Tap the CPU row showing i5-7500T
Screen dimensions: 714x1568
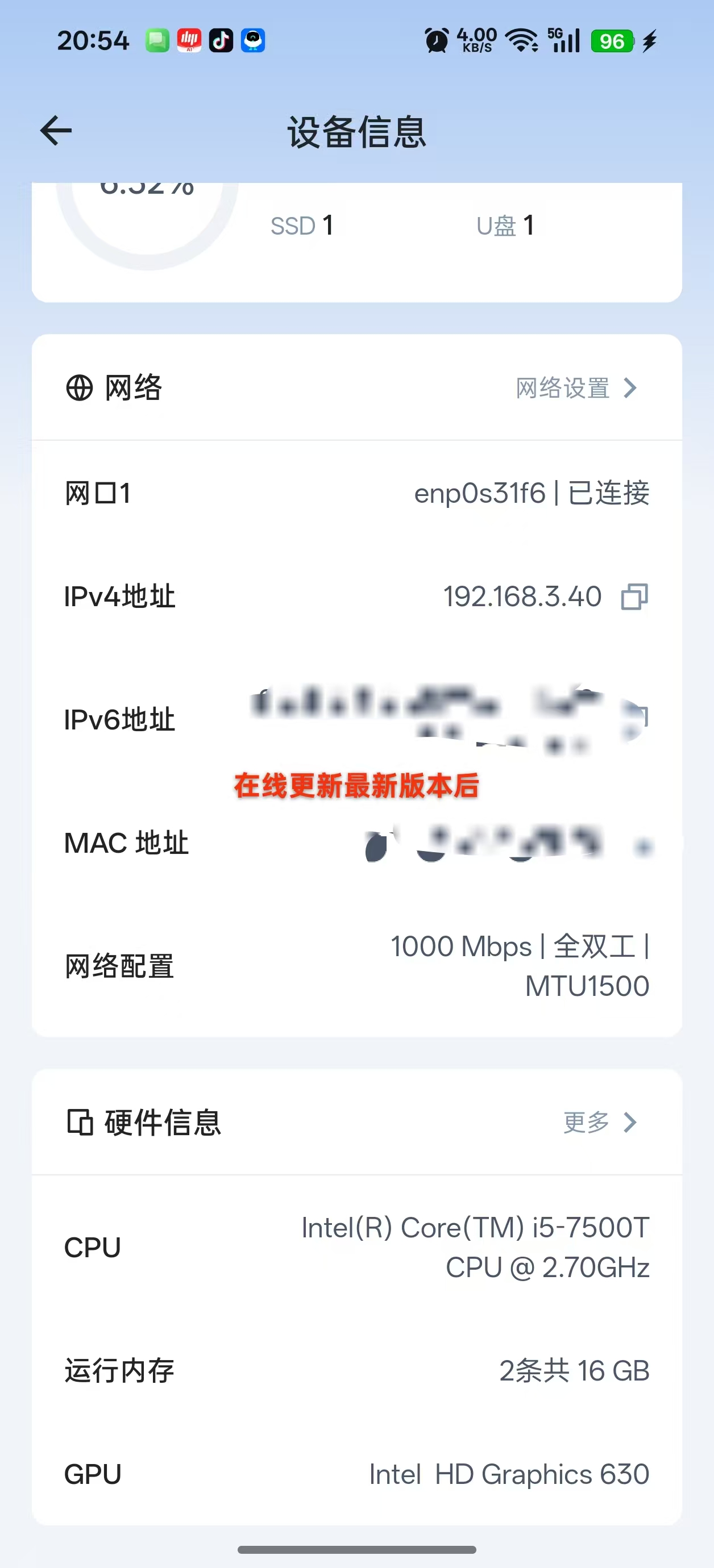[x=357, y=1246]
